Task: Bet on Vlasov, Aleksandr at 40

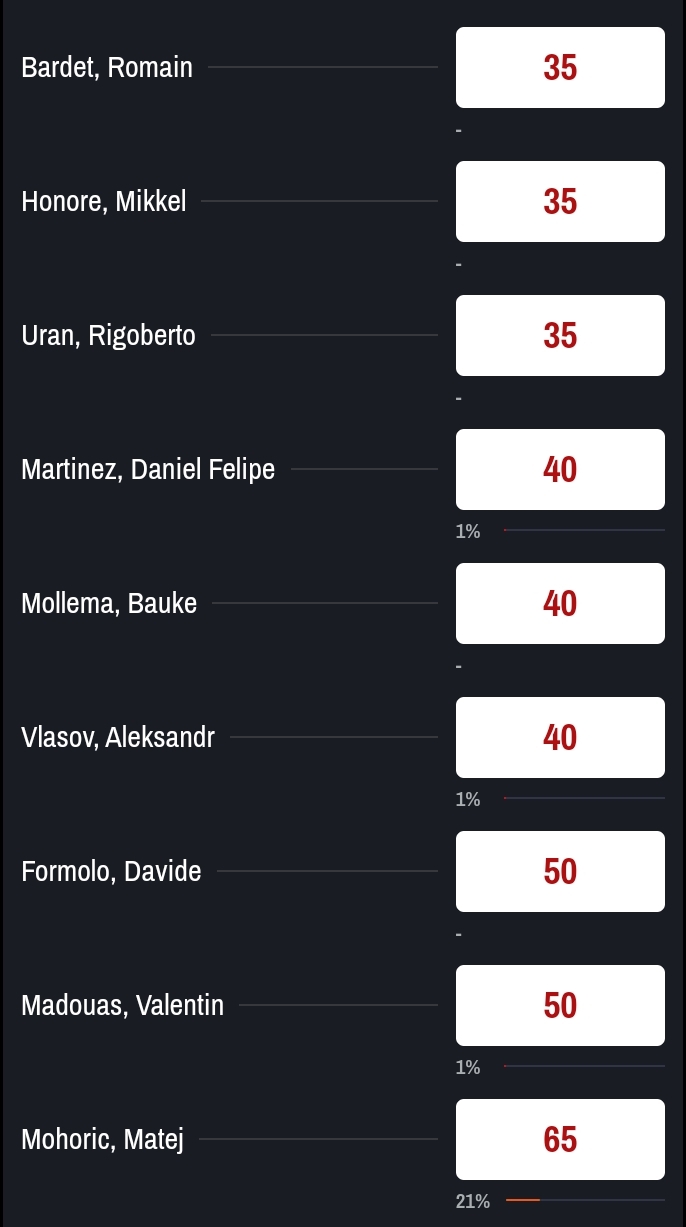Action: click(560, 737)
